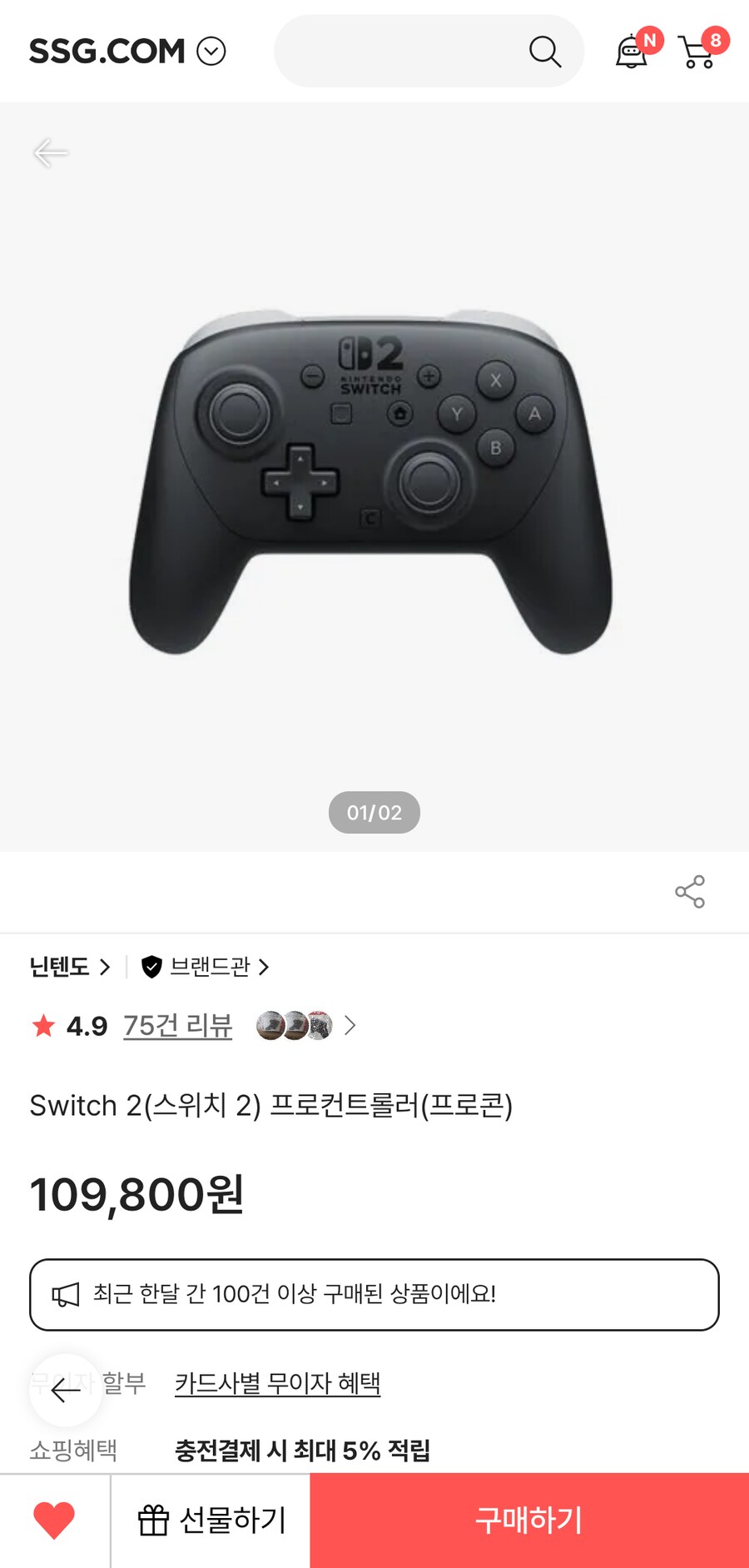Open 75건 리뷰 reviews link

coord(178,1026)
